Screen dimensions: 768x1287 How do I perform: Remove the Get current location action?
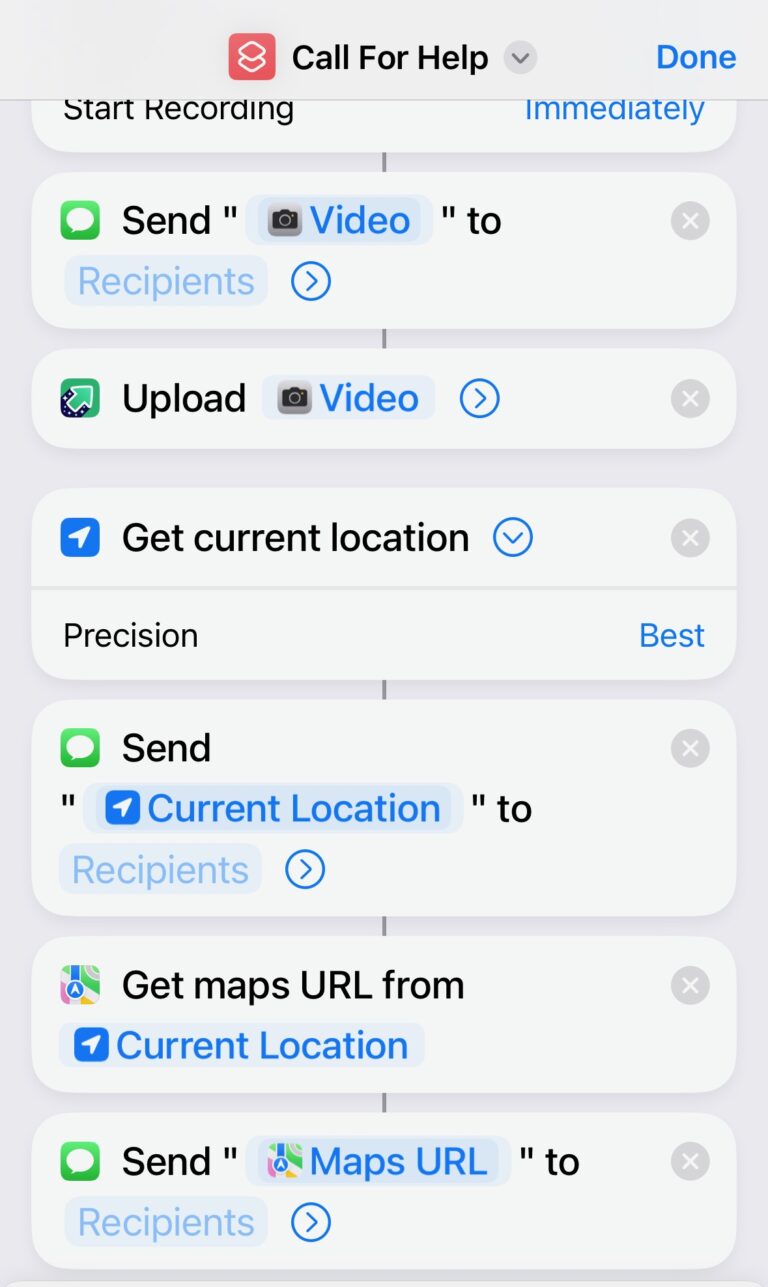click(x=690, y=537)
